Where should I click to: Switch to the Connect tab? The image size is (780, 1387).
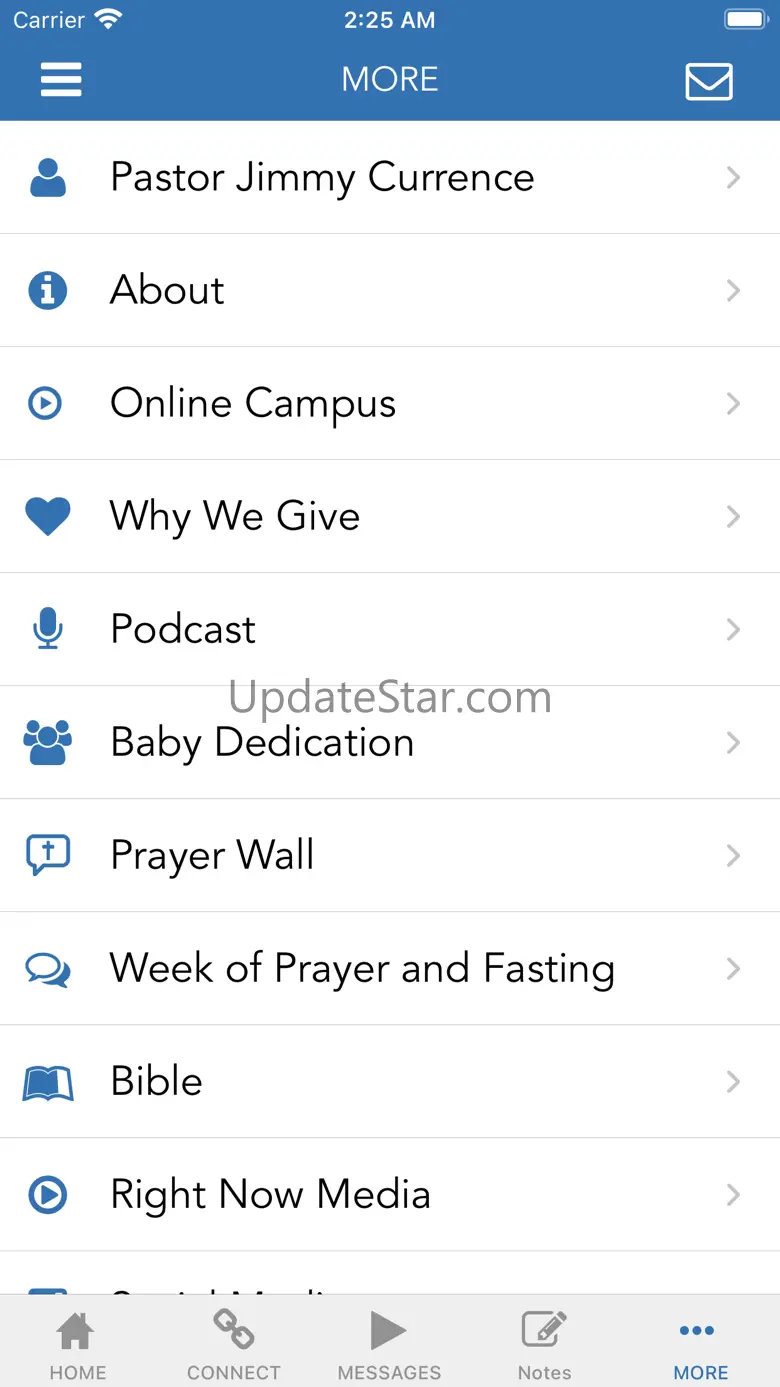(x=234, y=1343)
